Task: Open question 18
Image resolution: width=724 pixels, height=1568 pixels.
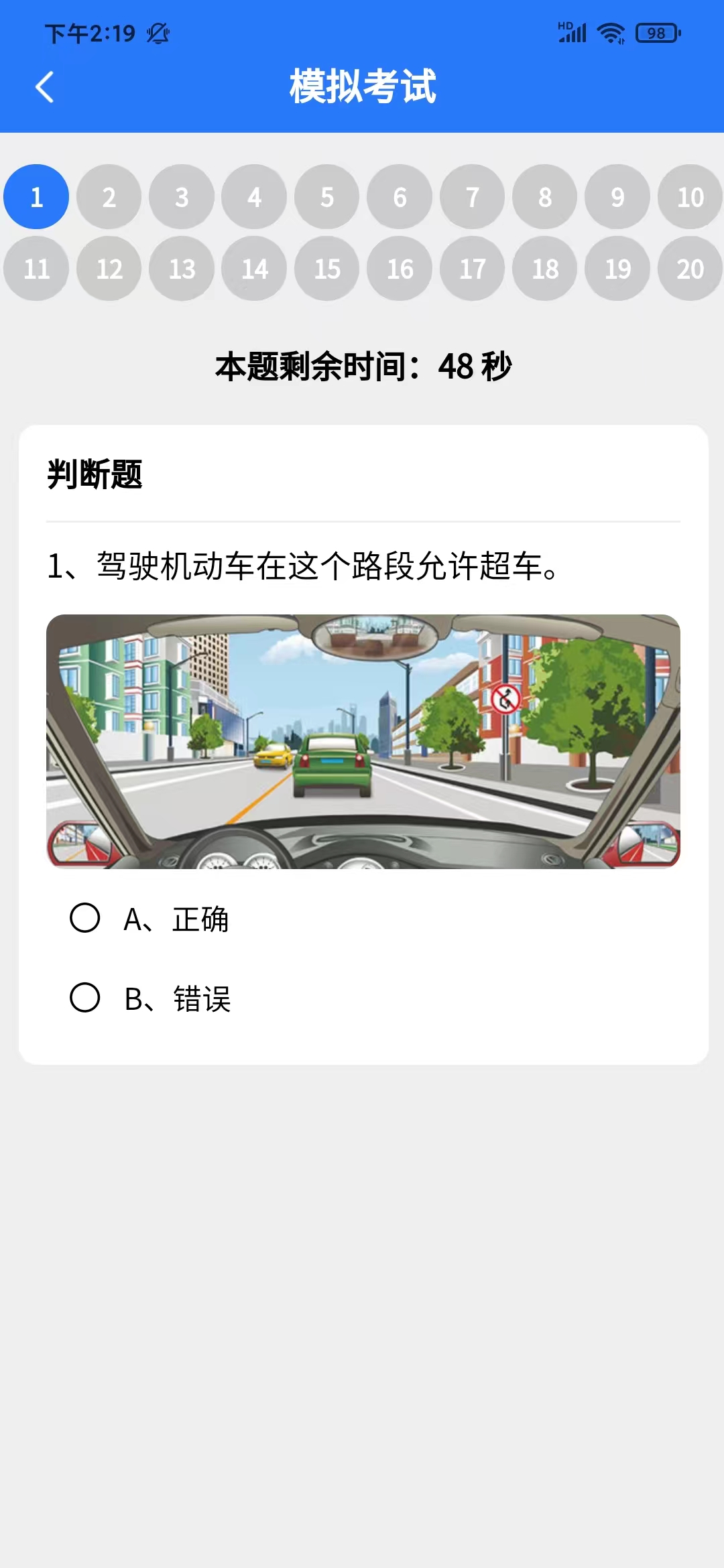Action: [x=545, y=269]
